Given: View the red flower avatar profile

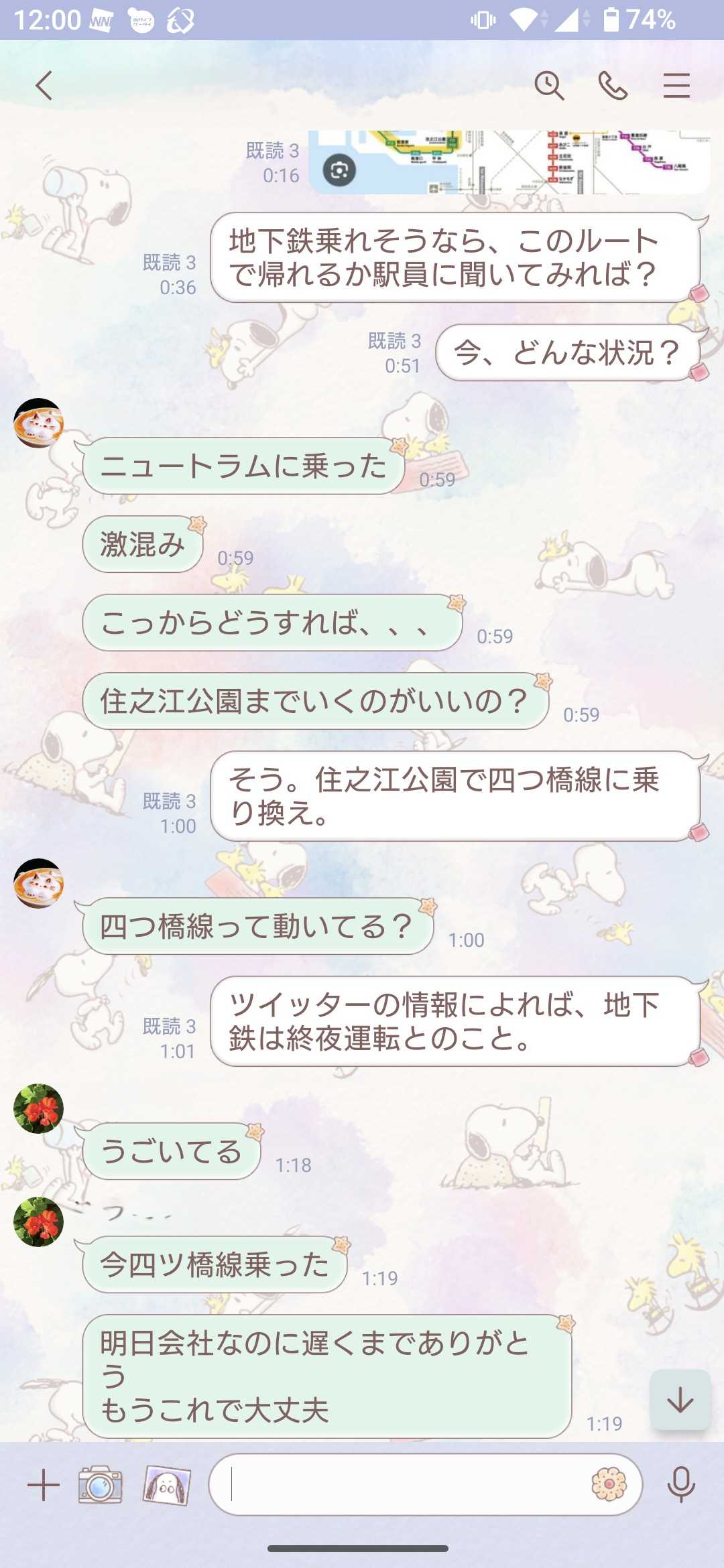Looking at the screenshot, I should point(38,1108).
